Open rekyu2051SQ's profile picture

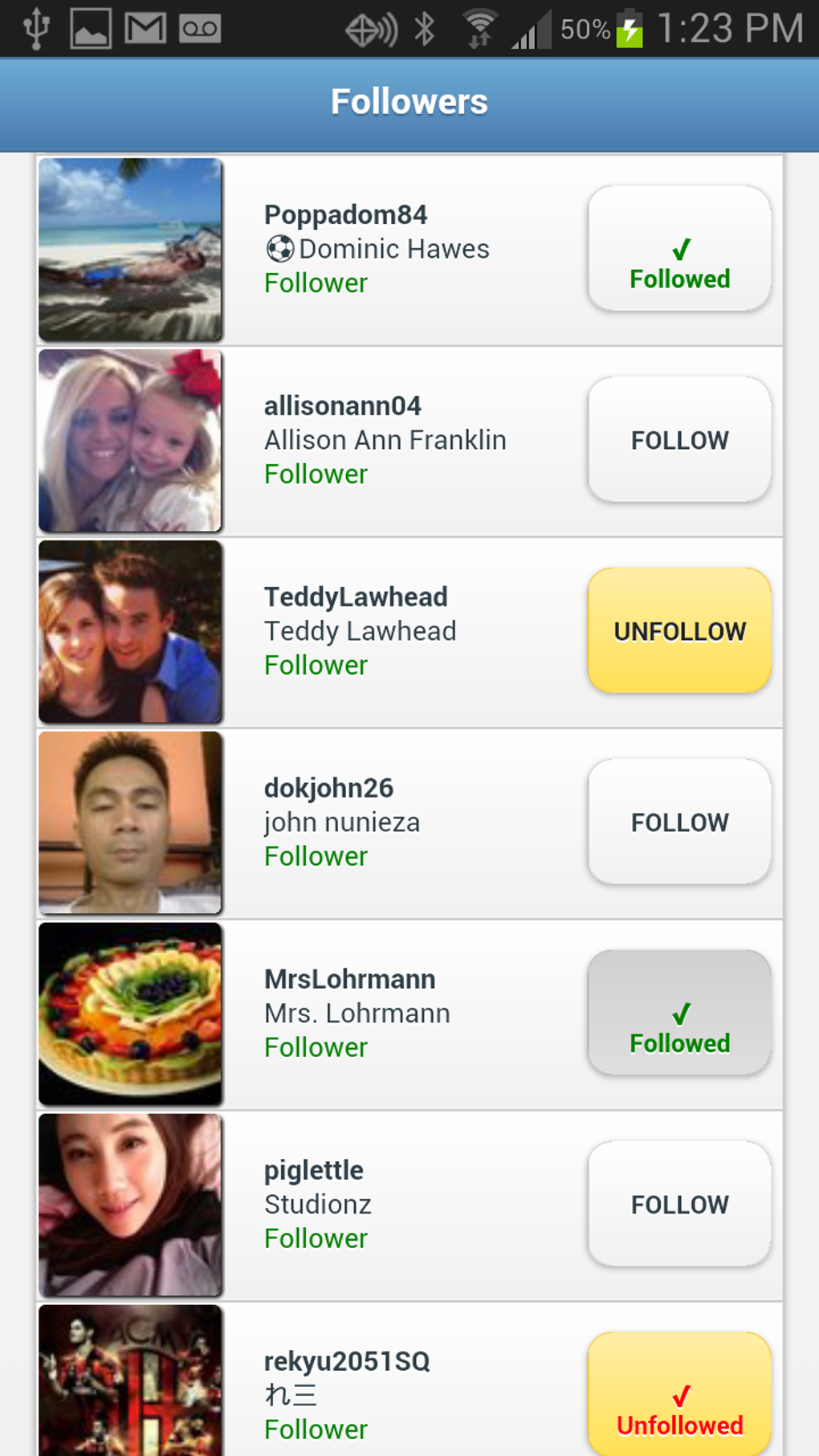click(130, 1381)
